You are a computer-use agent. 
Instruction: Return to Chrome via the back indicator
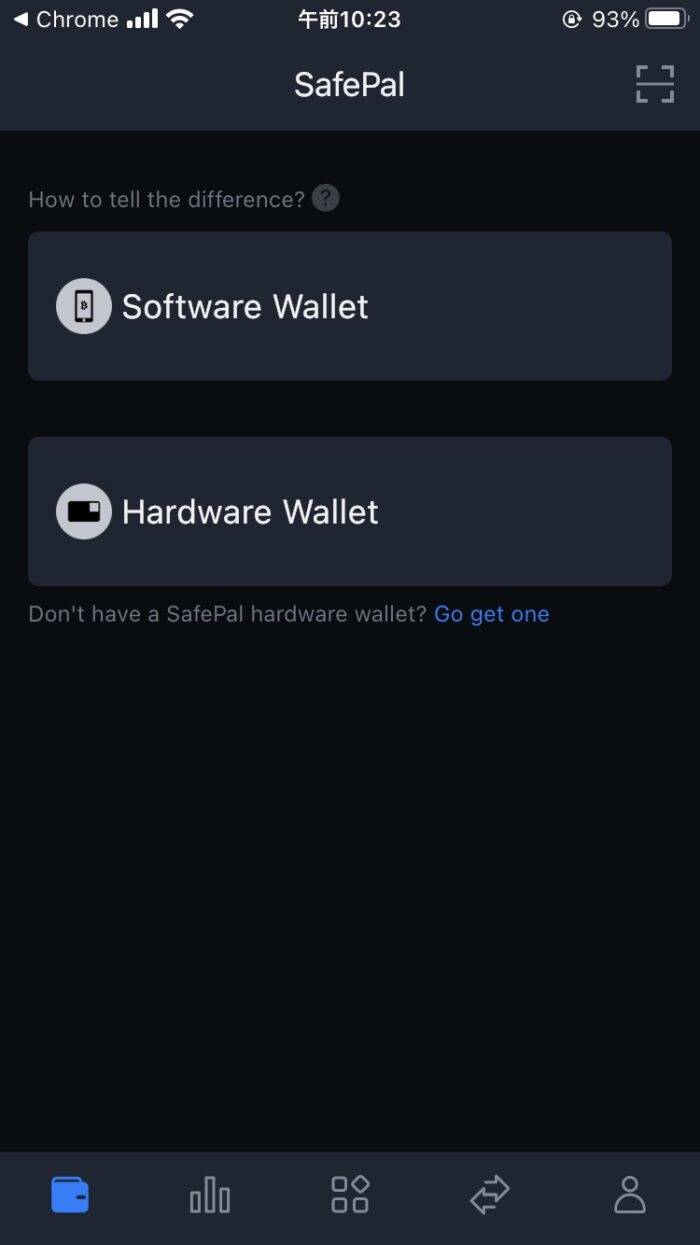point(65,19)
